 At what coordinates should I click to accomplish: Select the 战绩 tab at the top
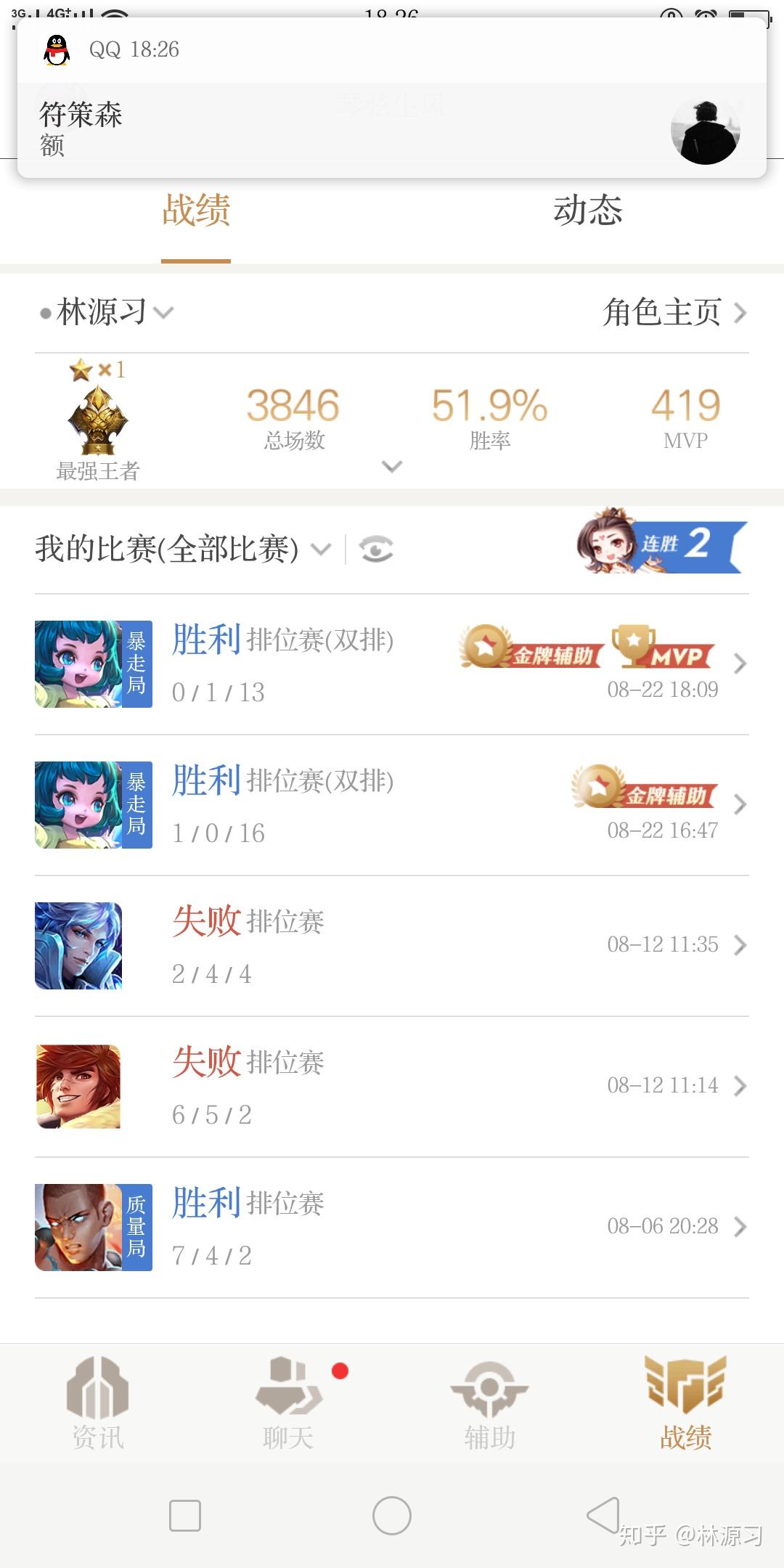pos(195,211)
